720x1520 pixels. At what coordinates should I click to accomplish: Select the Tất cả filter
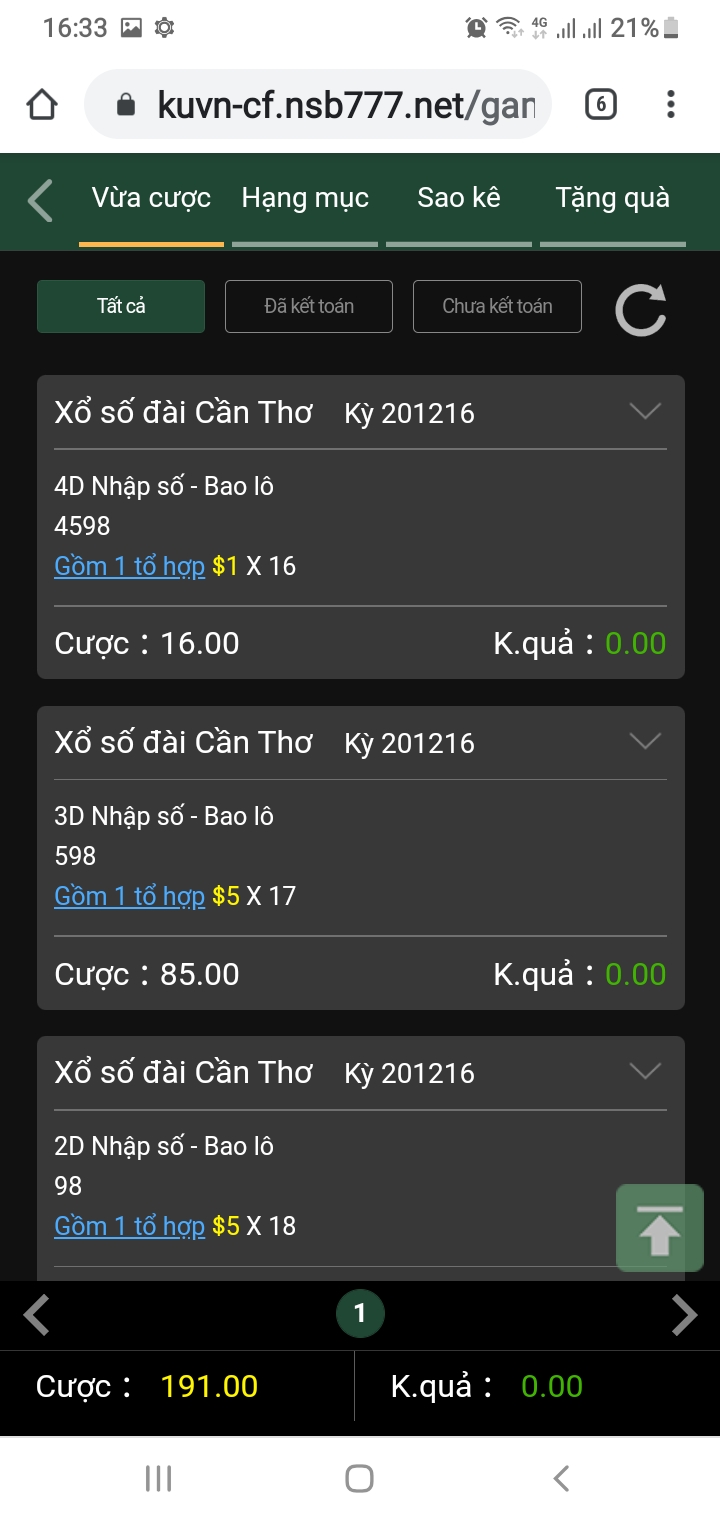click(121, 306)
